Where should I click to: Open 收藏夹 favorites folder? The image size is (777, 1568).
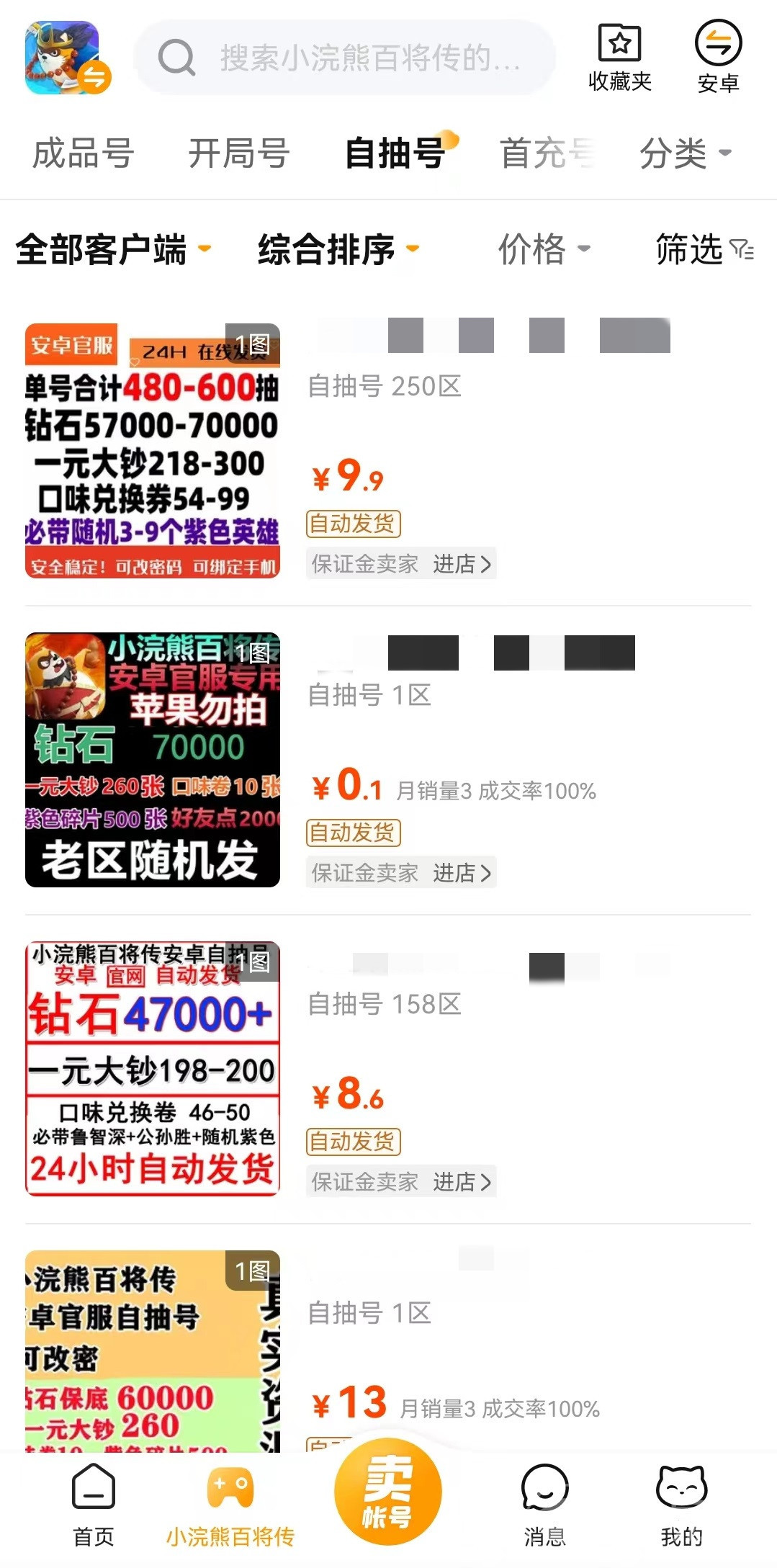click(619, 58)
